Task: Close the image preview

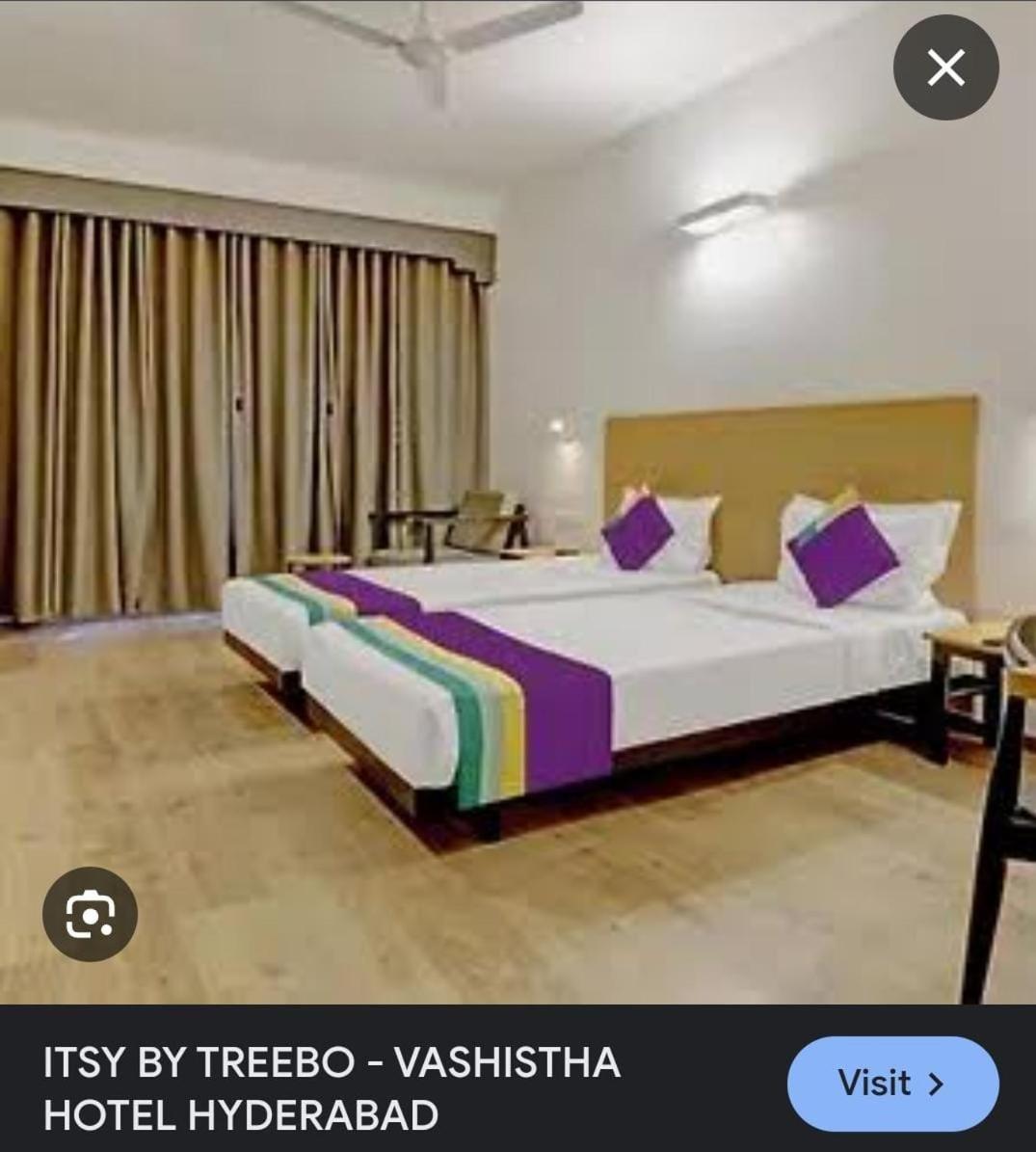Action: 944,68
